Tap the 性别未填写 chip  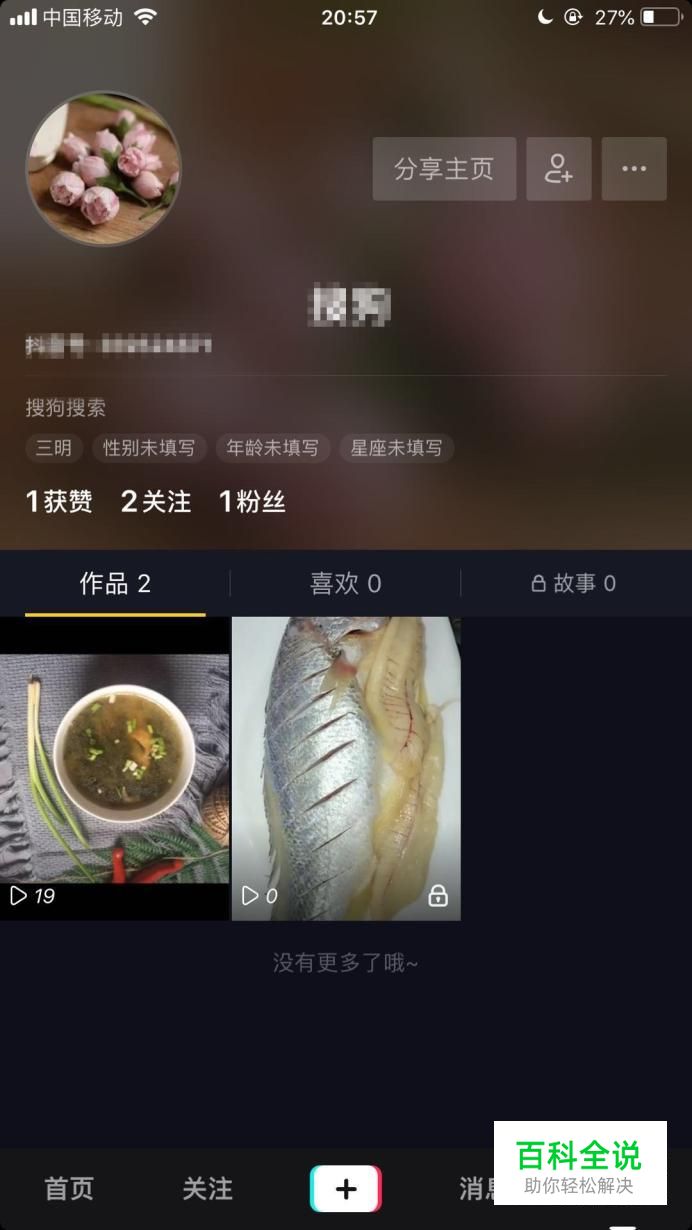pyautogui.click(x=149, y=448)
